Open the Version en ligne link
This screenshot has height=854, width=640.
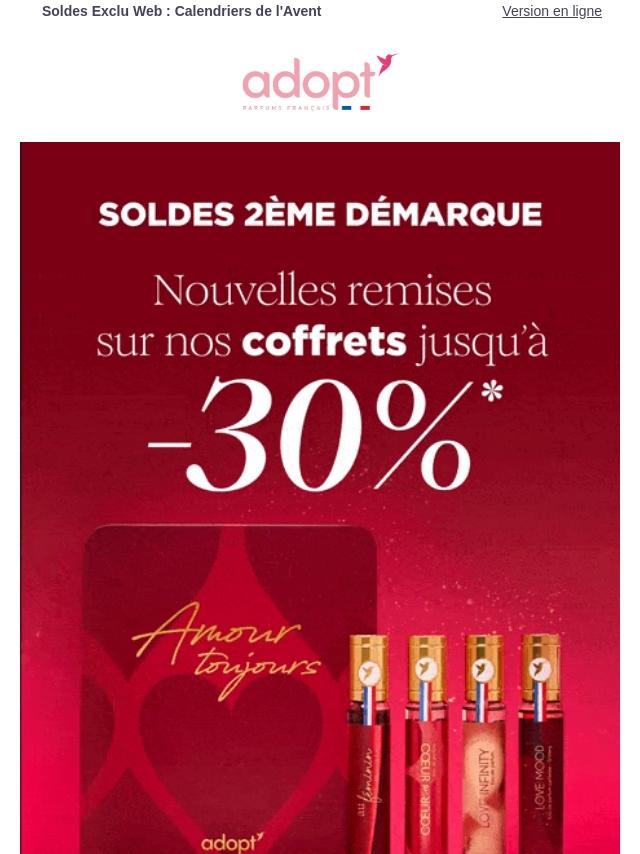551,12
